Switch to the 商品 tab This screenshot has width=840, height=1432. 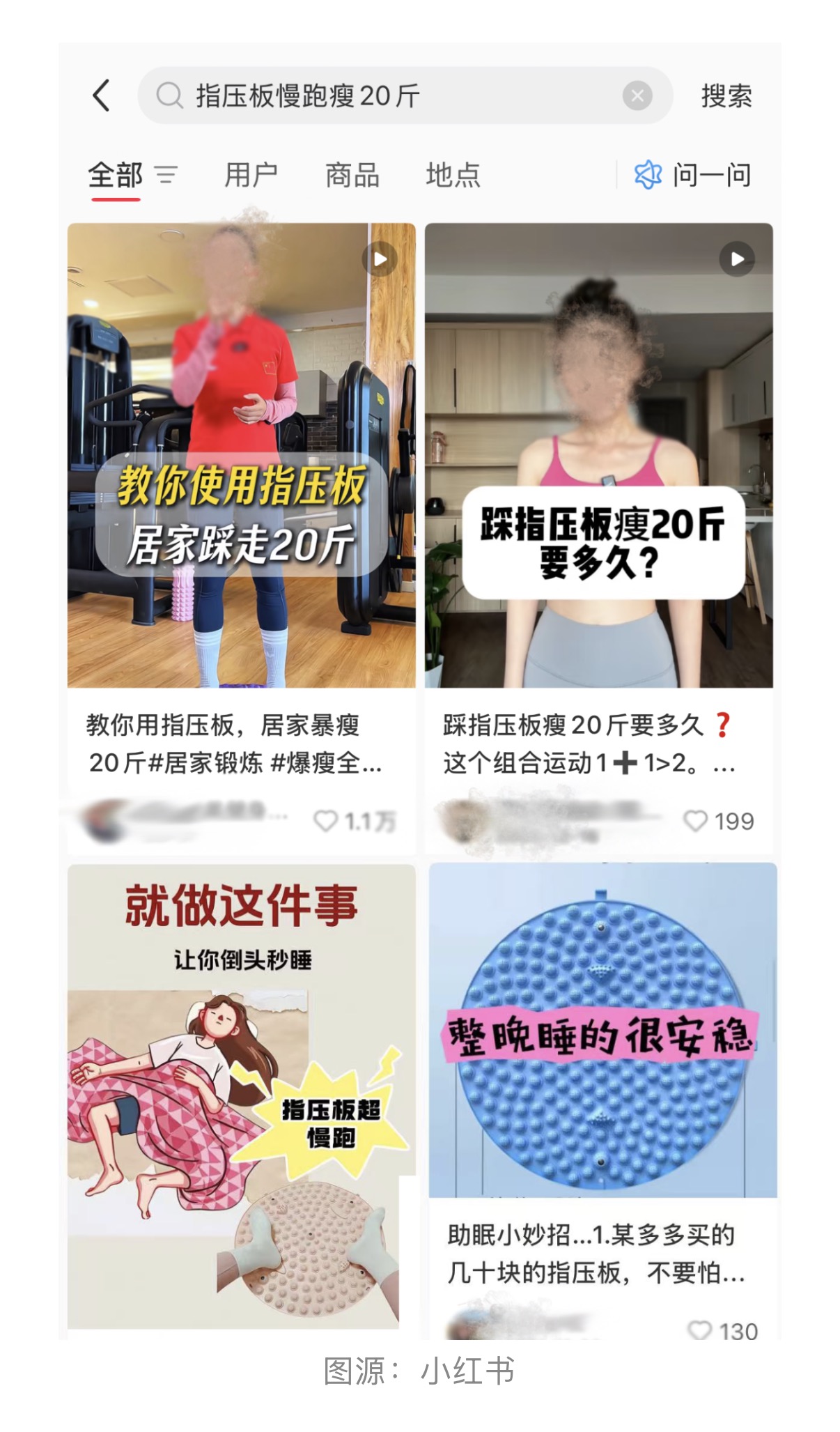352,175
